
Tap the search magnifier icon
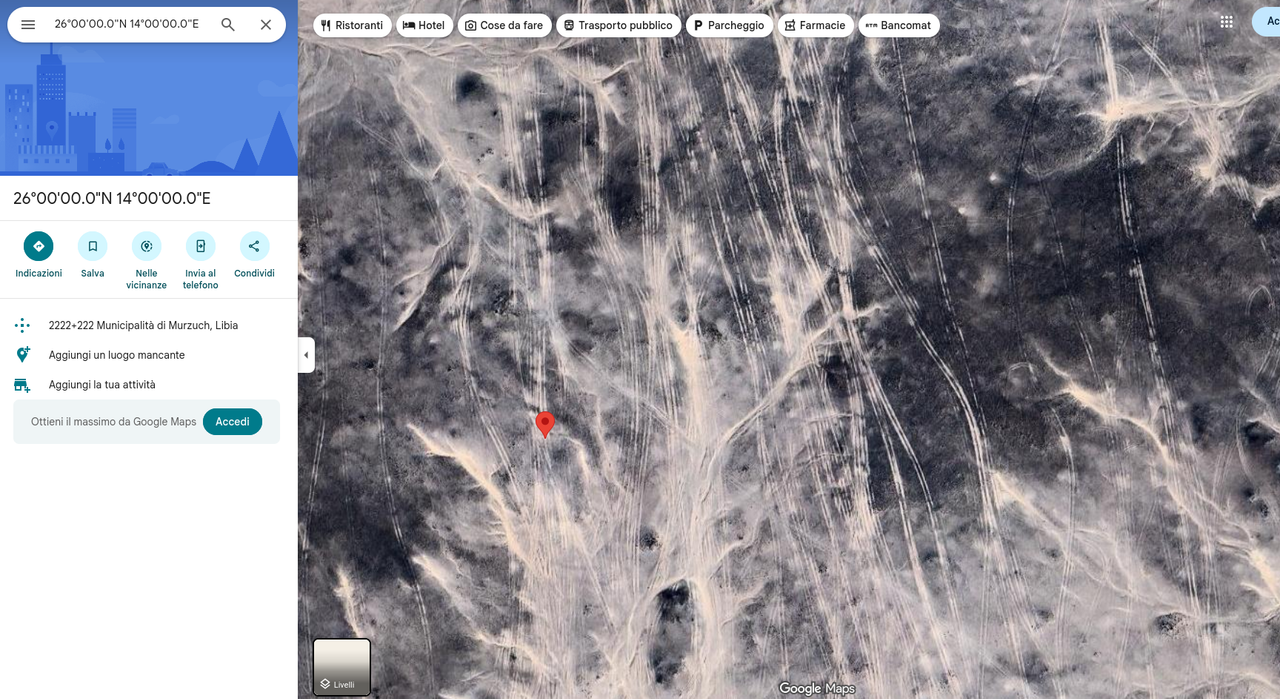coord(228,25)
